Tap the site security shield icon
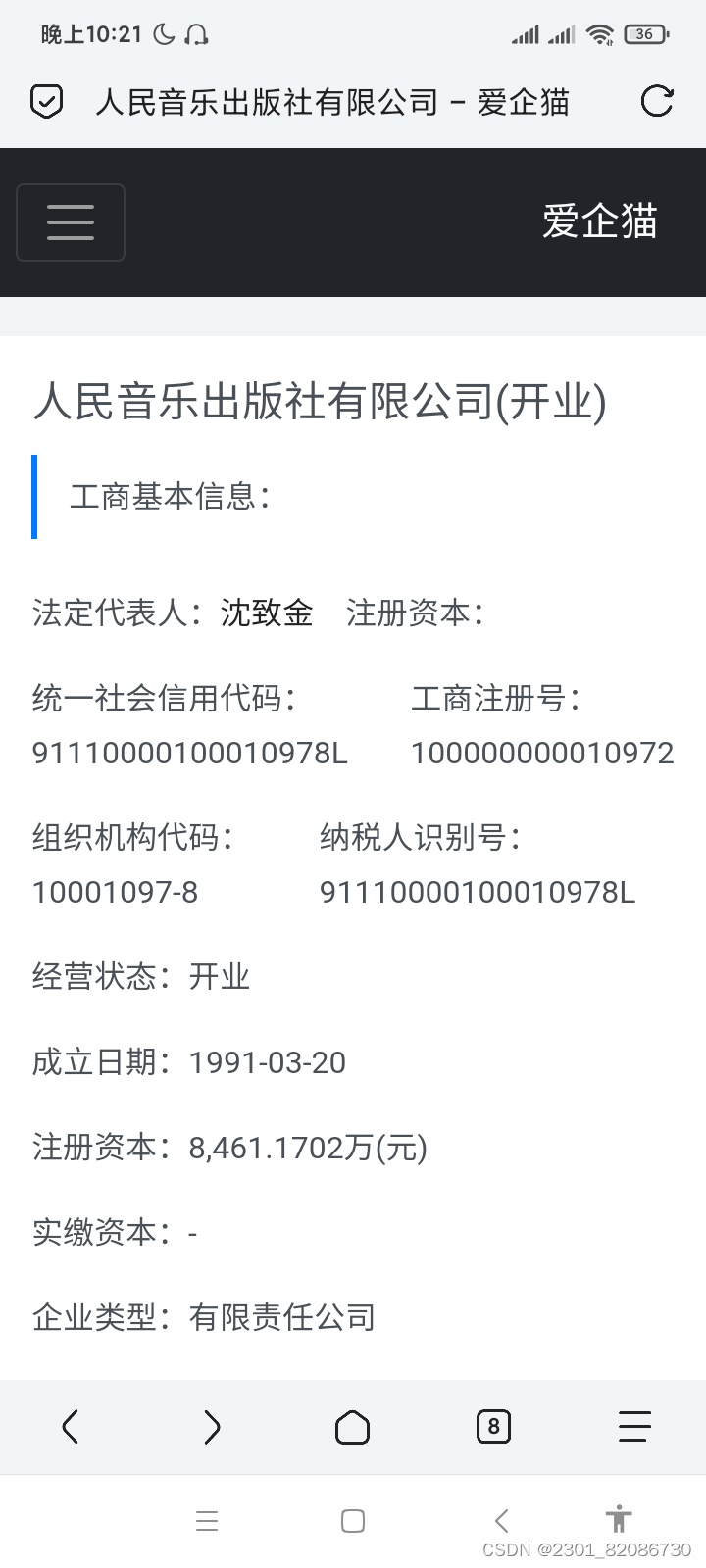The width and height of the screenshot is (706, 1568). (47, 101)
